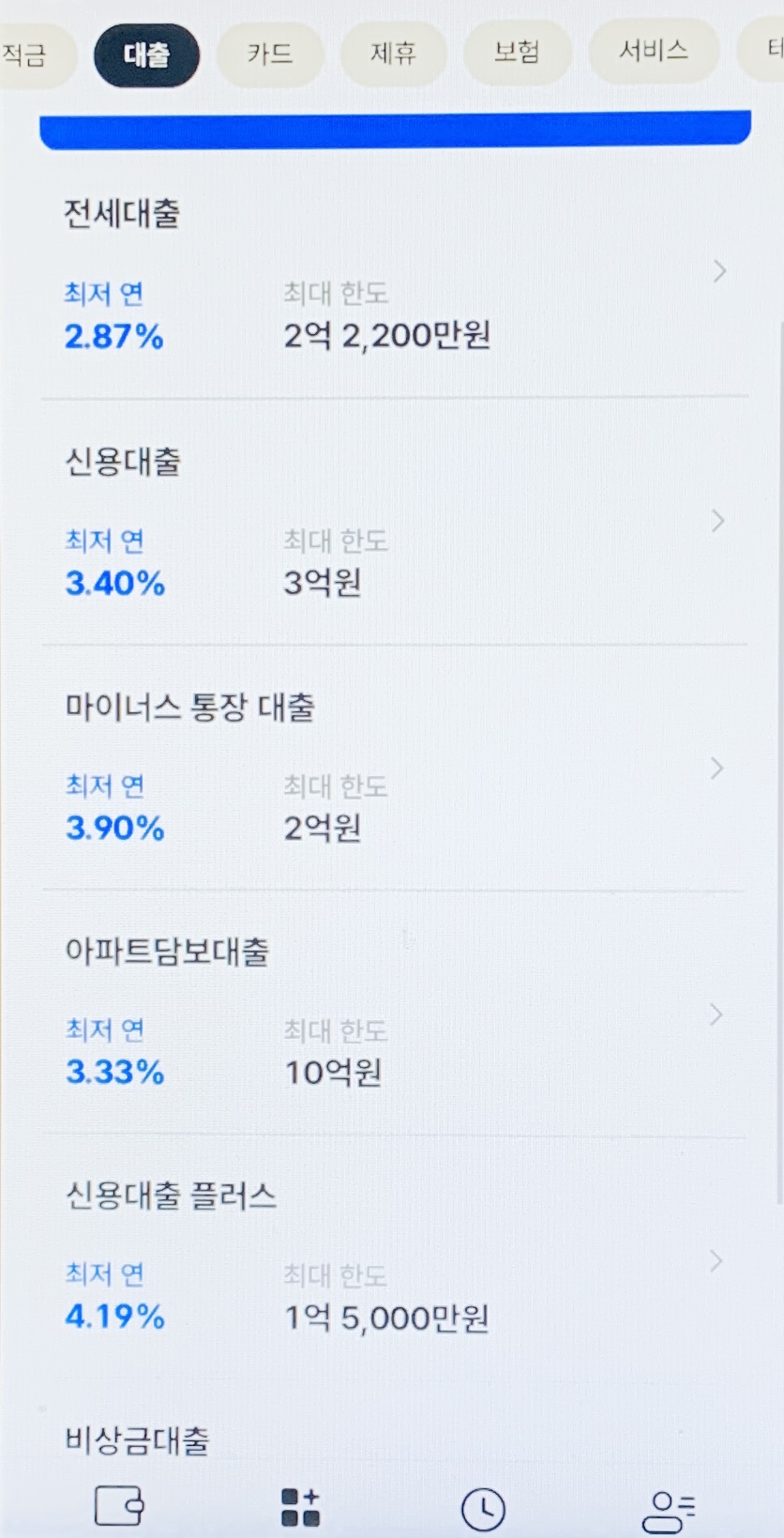This screenshot has width=784, height=1538.
Task: View the 신용대출 product row
Action: (394, 524)
